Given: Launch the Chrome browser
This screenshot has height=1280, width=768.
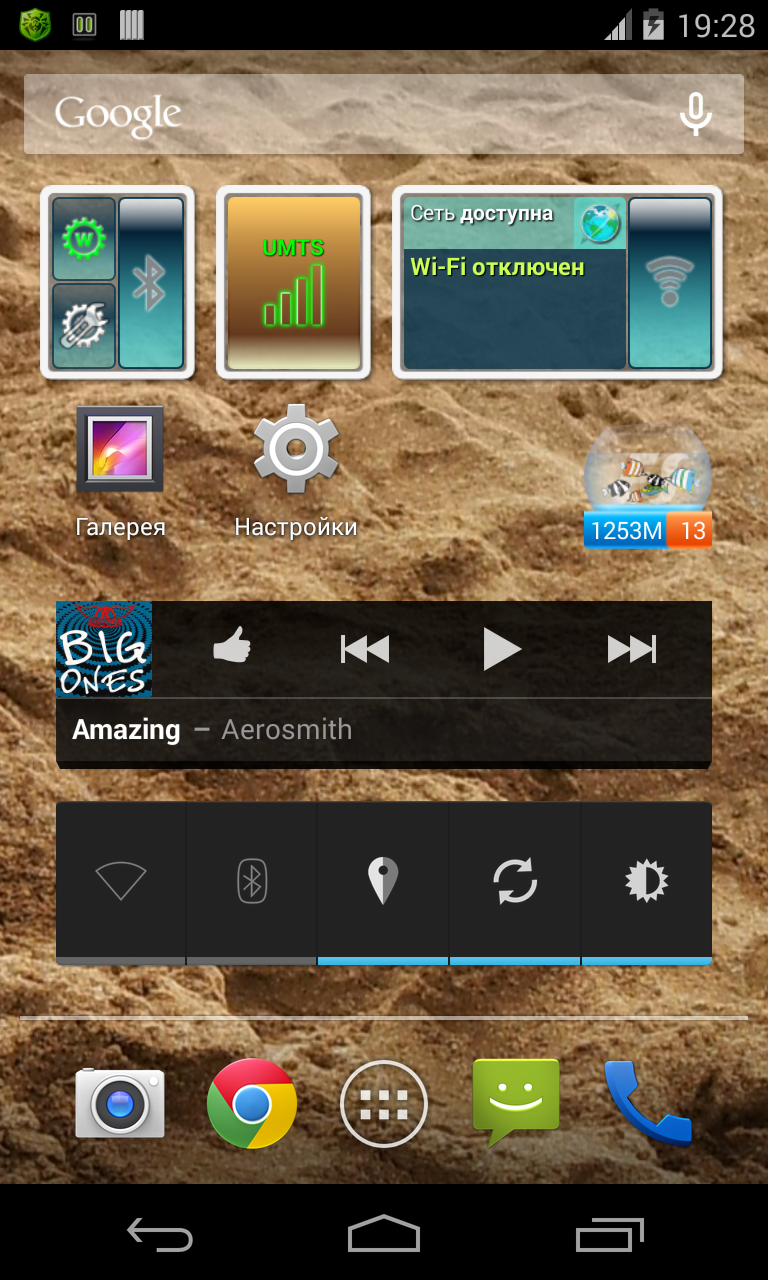Looking at the screenshot, I should (252, 1104).
